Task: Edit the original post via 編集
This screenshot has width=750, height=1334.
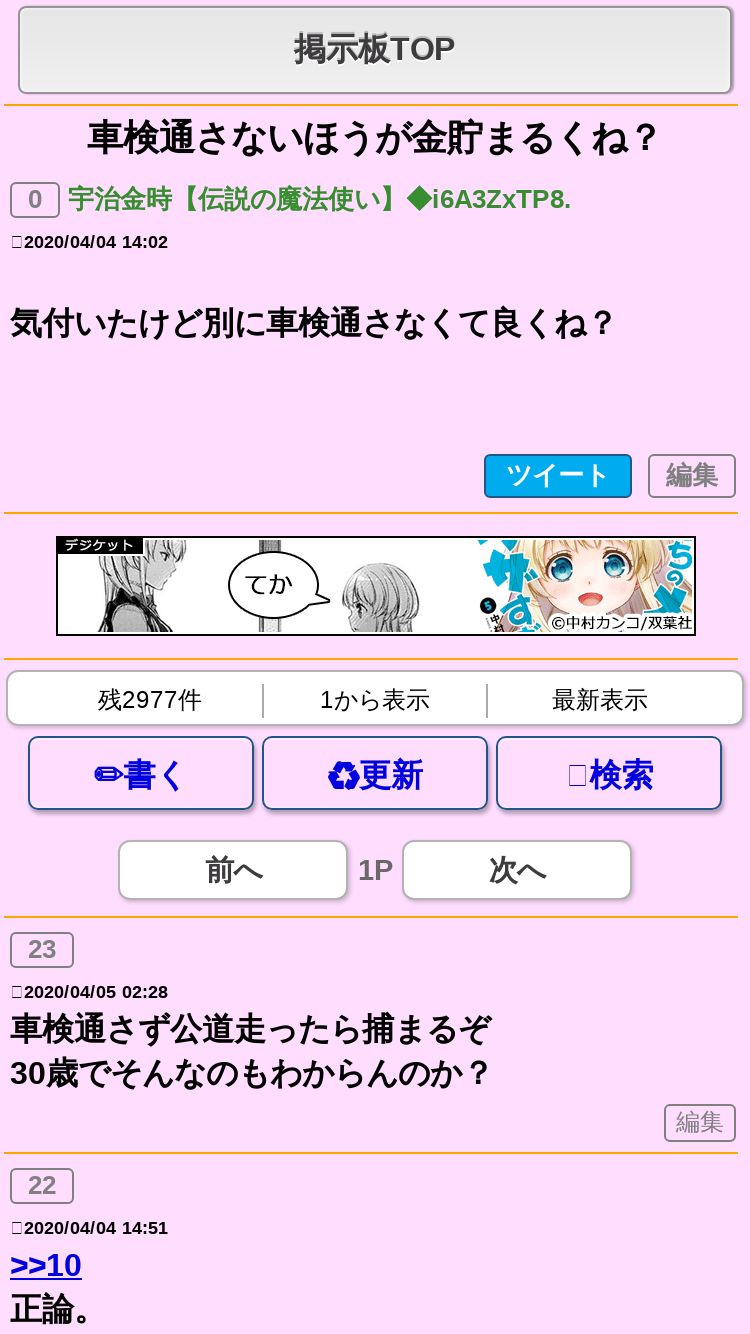Action: 692,476
